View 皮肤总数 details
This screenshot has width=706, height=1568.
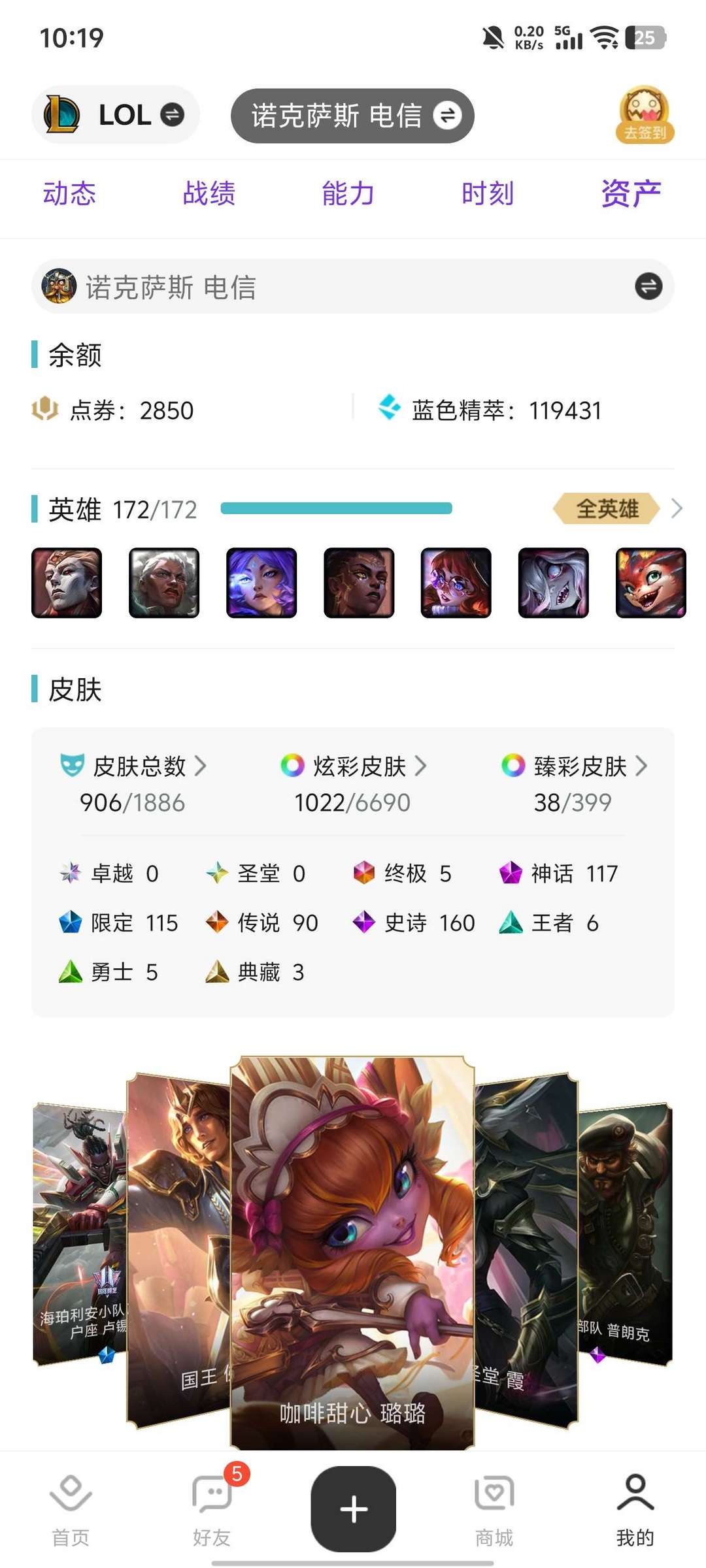tap(133, 784)
